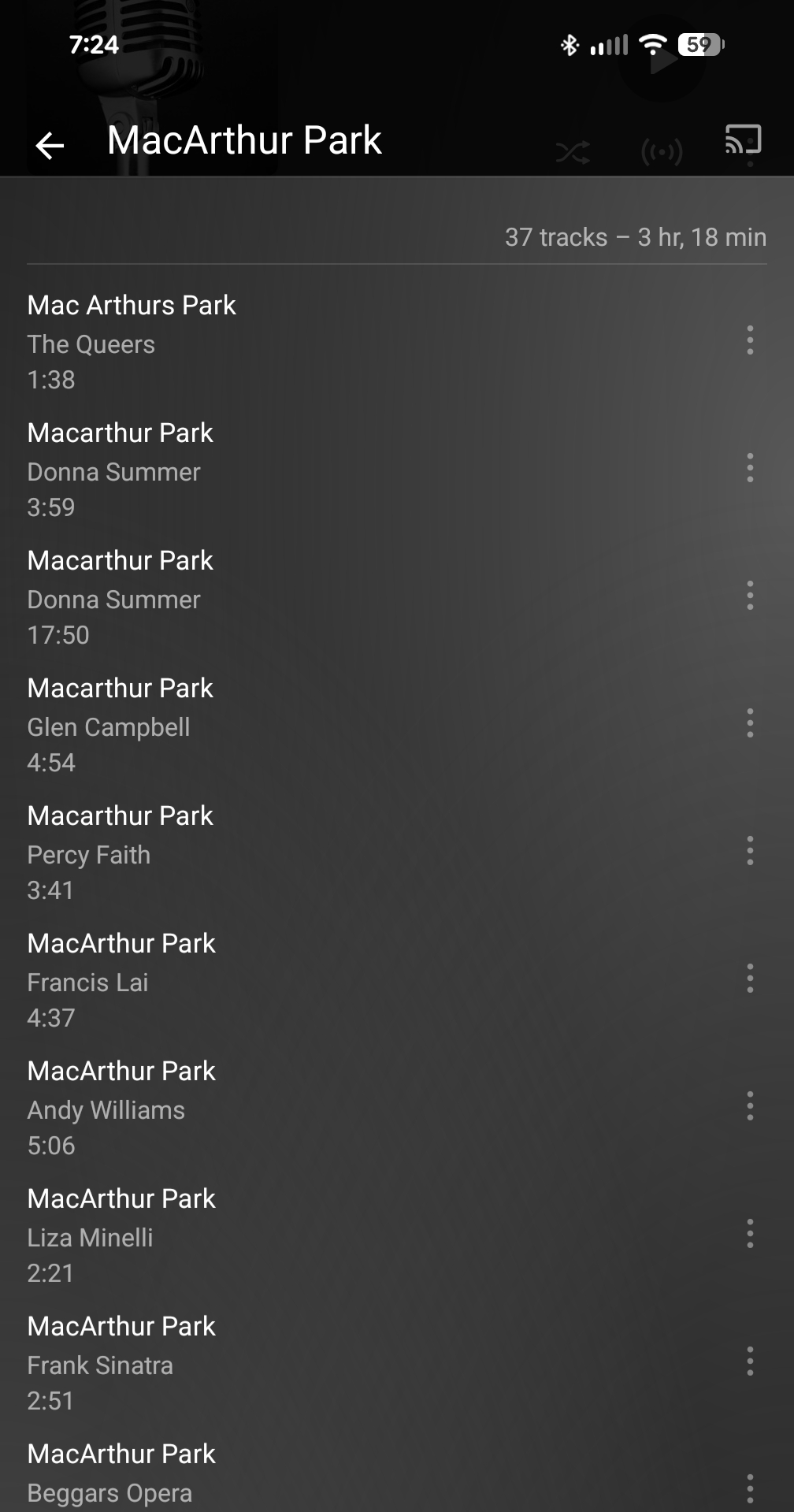Open options for Donna Summer's 17:50 track
The image size is (794, 1512).
(750, 596)
